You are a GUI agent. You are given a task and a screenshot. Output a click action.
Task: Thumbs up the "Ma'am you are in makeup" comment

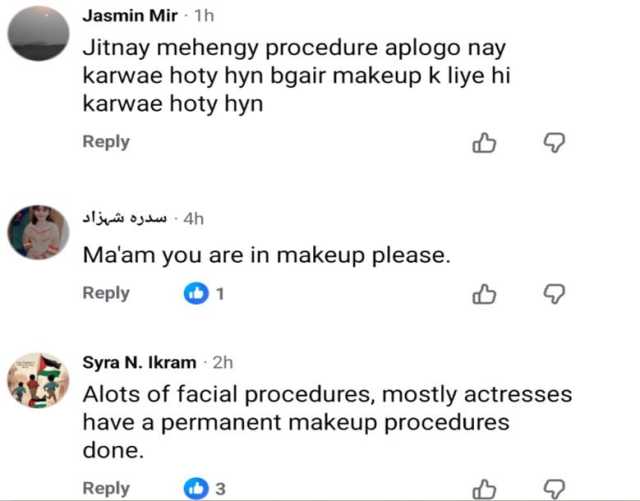click(x=484, y=294)
